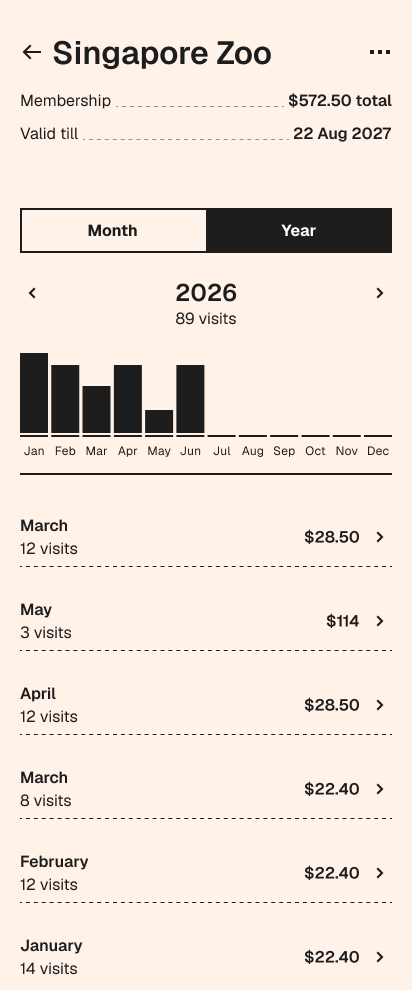Select the Year view
The image size is (412, 990).
tap(299, 230)
